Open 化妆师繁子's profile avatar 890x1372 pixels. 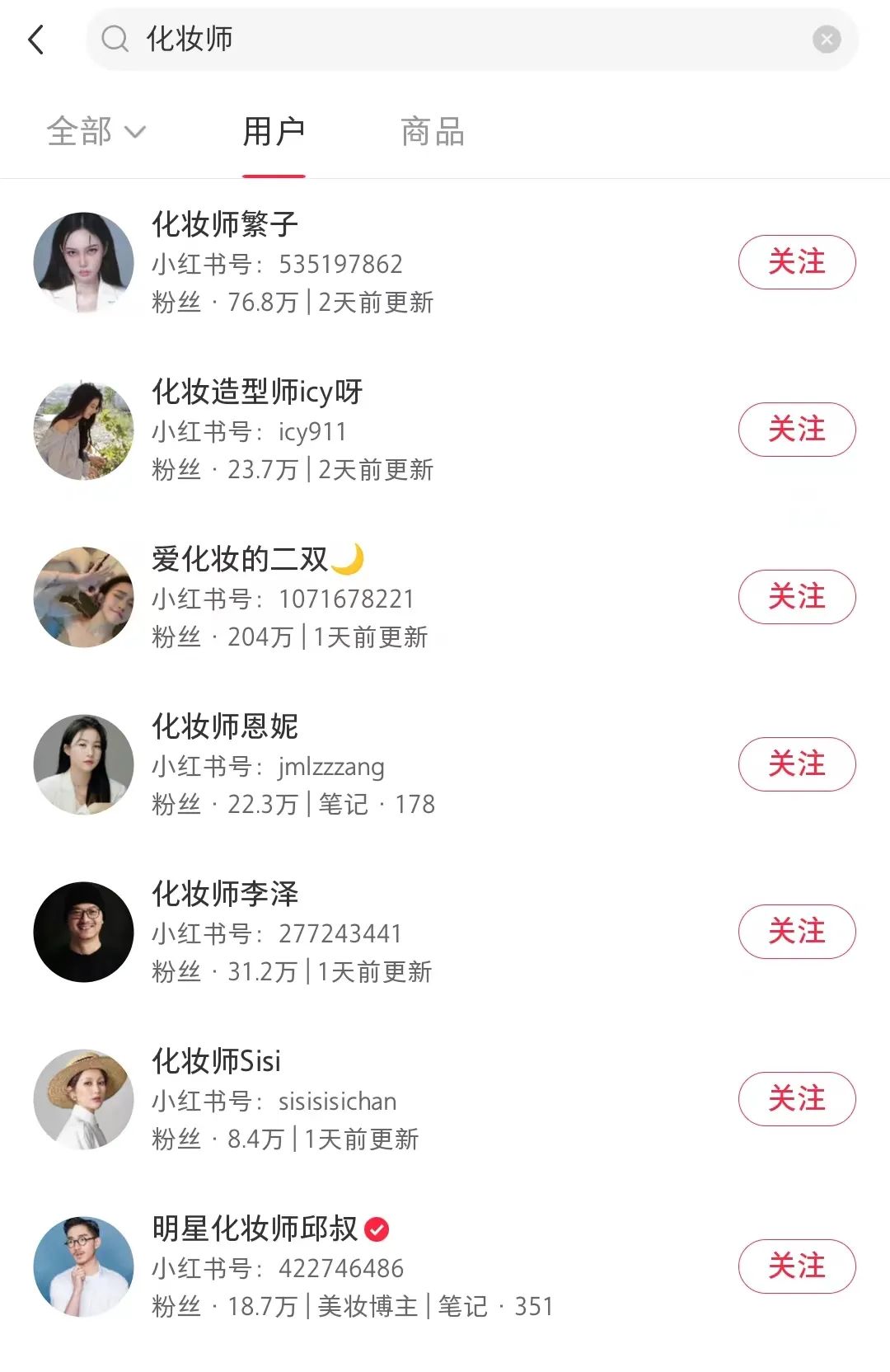(x=82, y=262)
